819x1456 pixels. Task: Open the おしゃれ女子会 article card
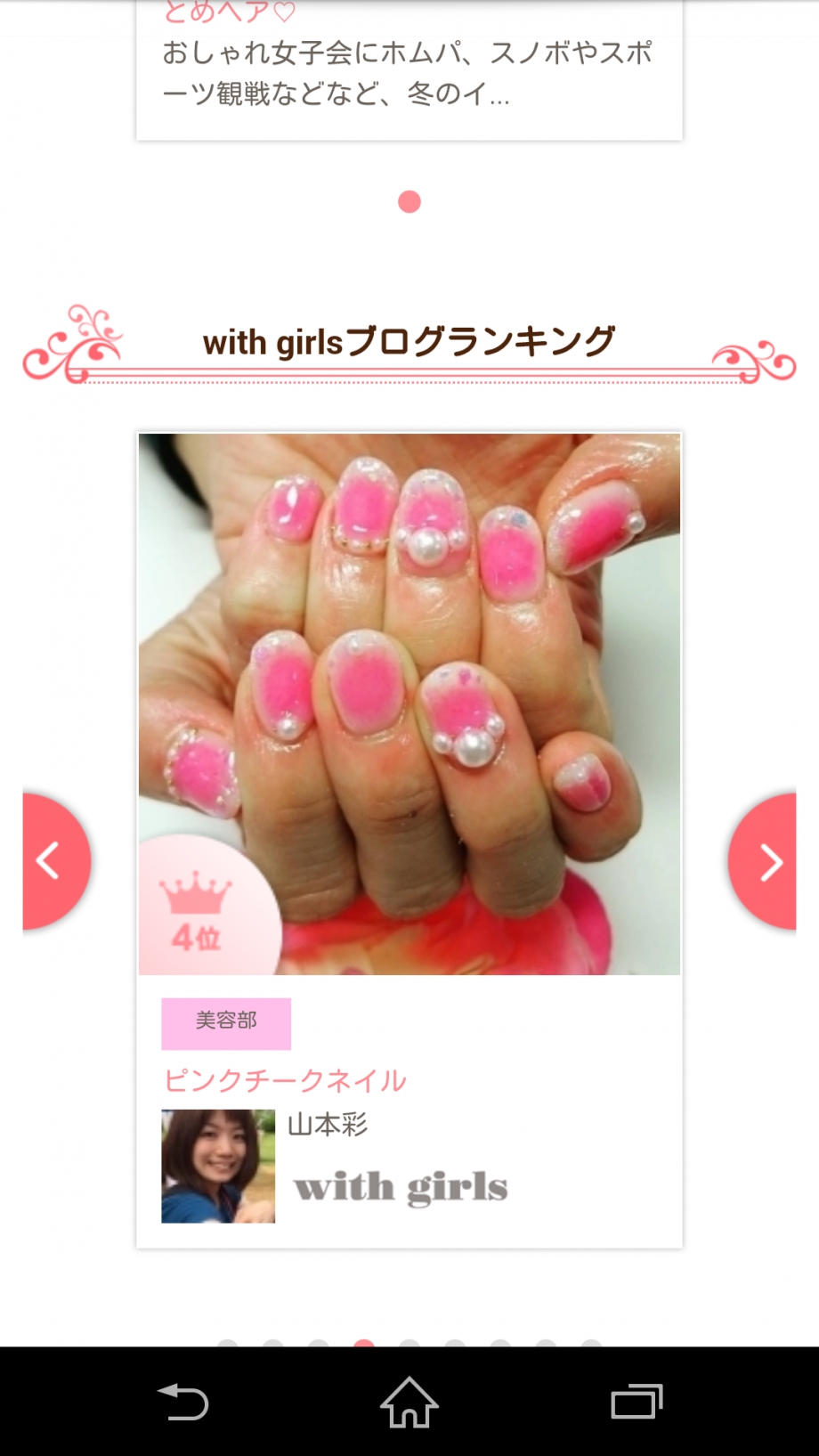click(408, 73)
